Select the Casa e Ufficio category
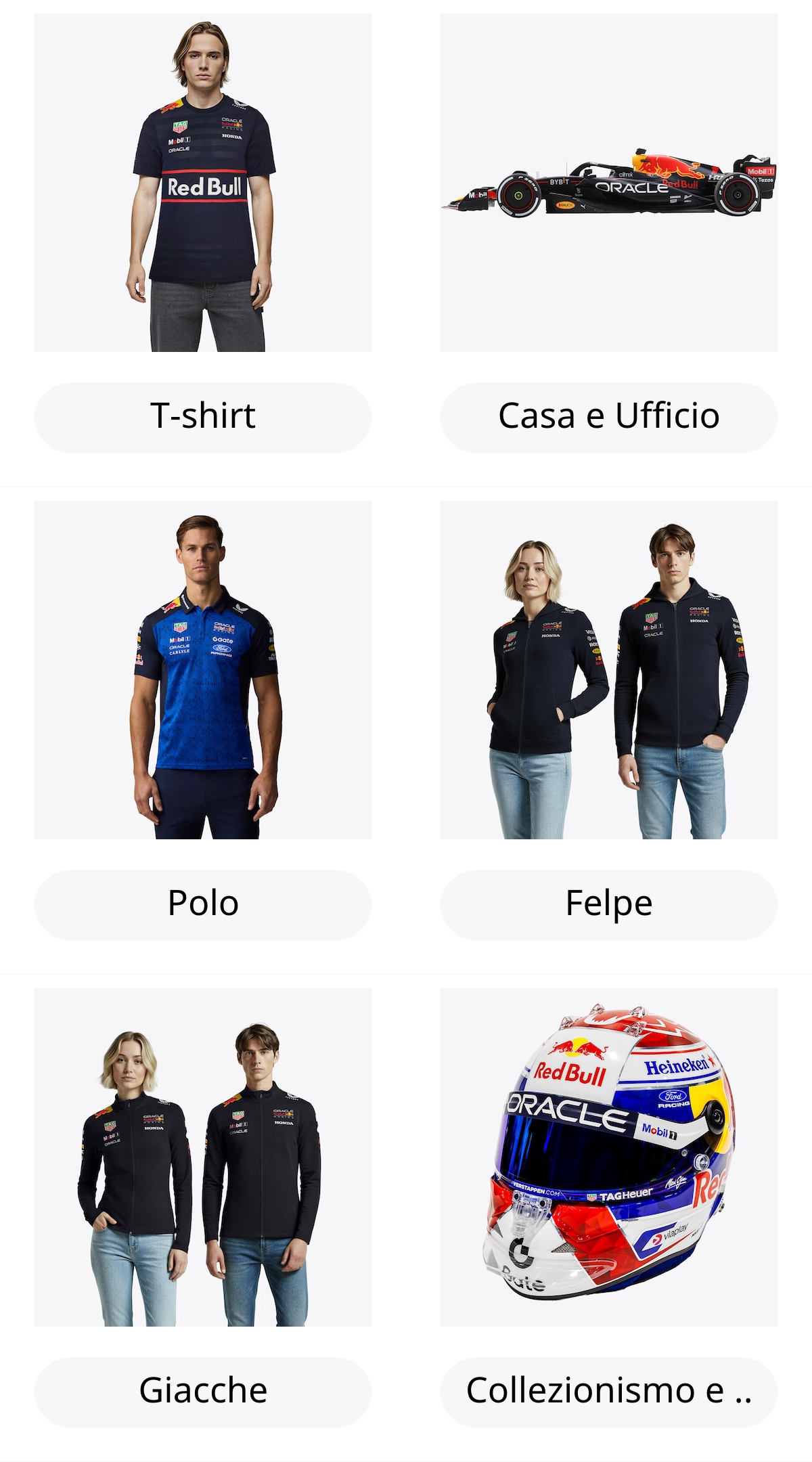812x1462 pixels. 609,417
